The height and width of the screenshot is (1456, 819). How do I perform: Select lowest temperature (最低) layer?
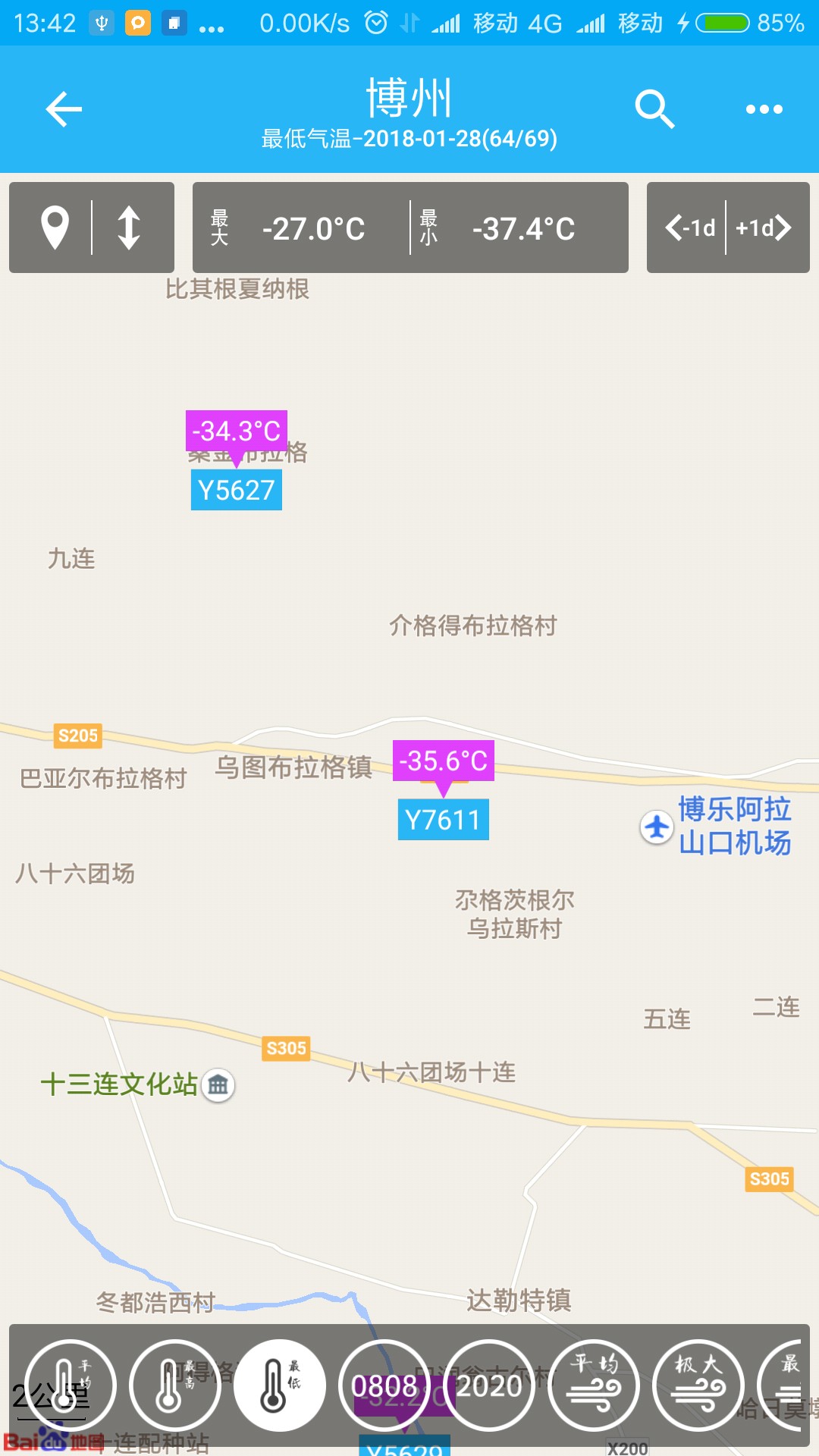pyautogui.click(x=280, y=1385)
